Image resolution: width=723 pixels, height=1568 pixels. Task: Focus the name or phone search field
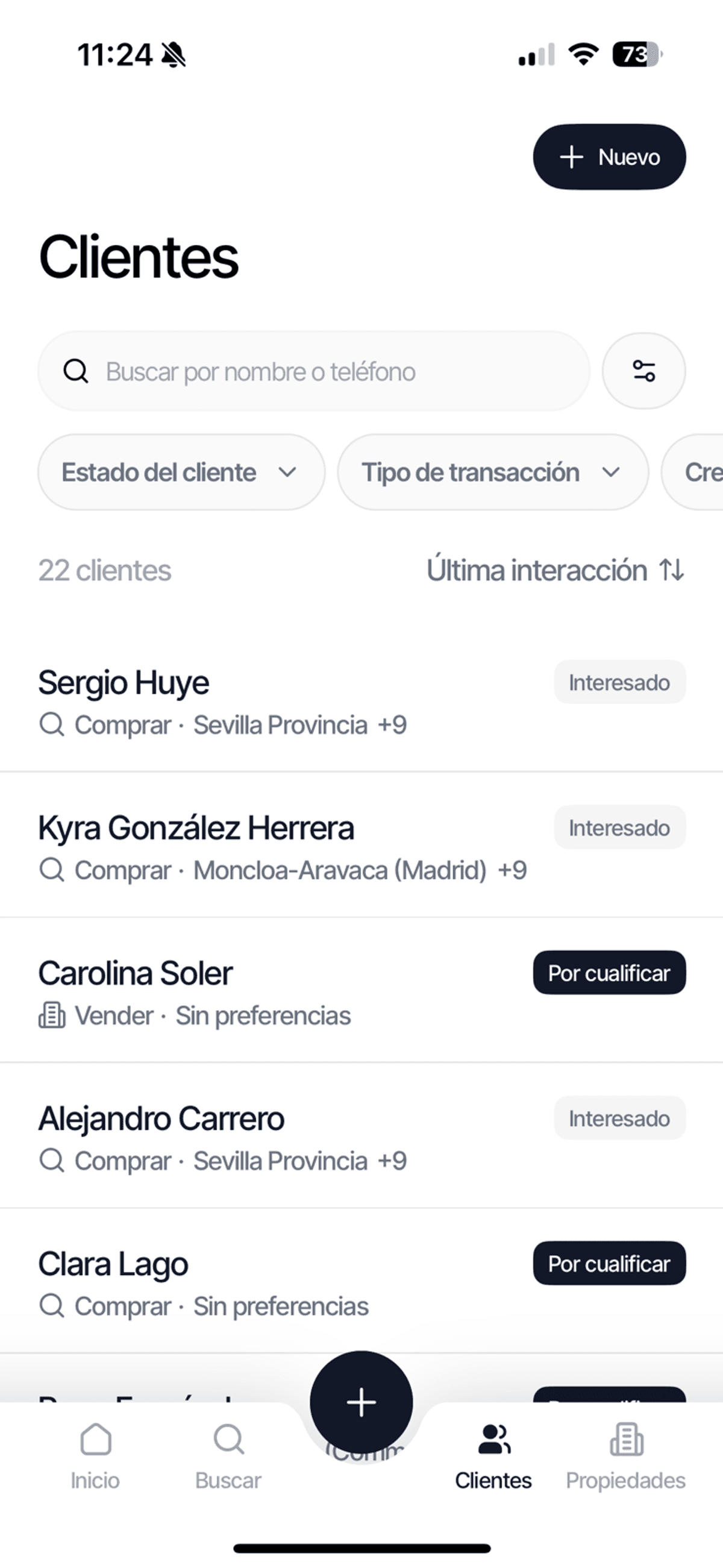(x=313, y=371)
